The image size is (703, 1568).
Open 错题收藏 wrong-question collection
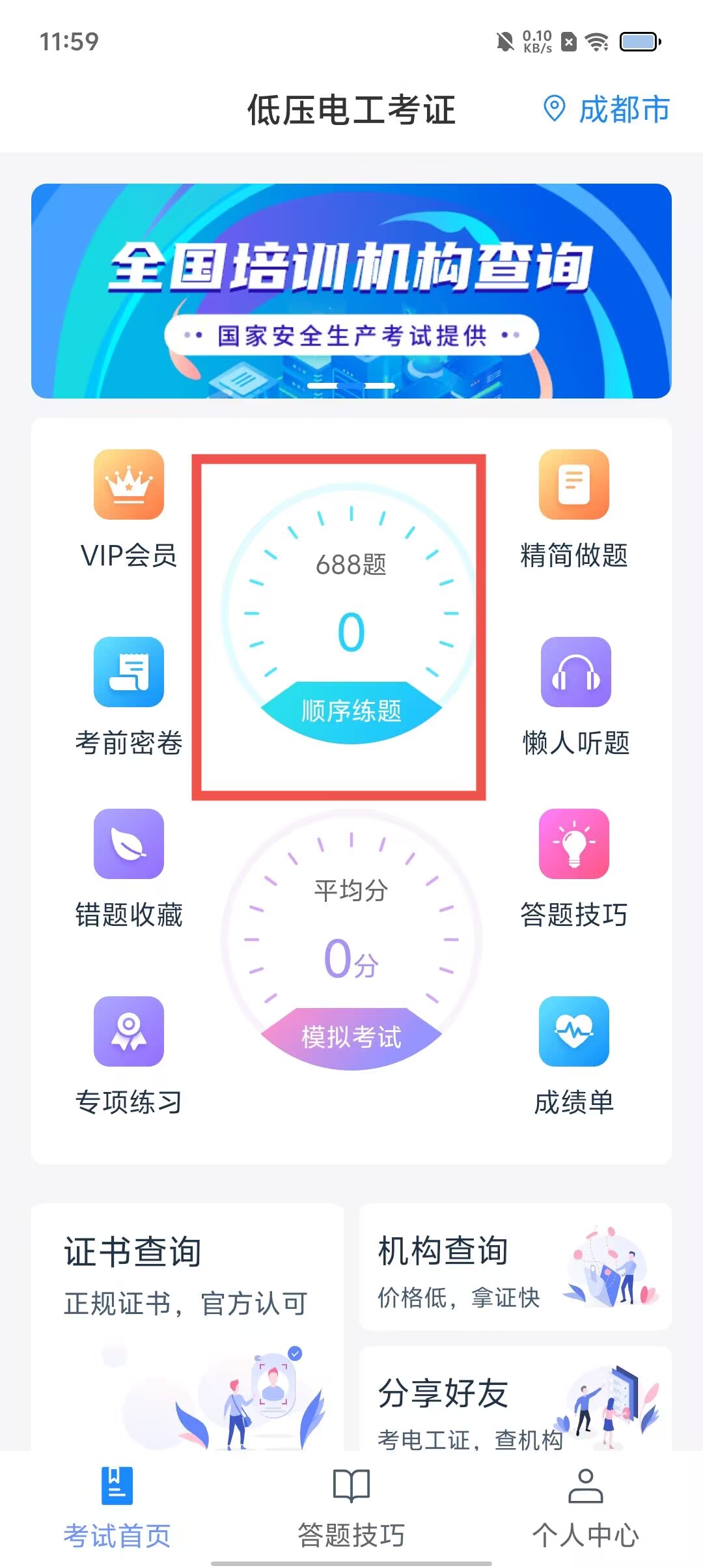pyautogui.click(x=129, y=869)
